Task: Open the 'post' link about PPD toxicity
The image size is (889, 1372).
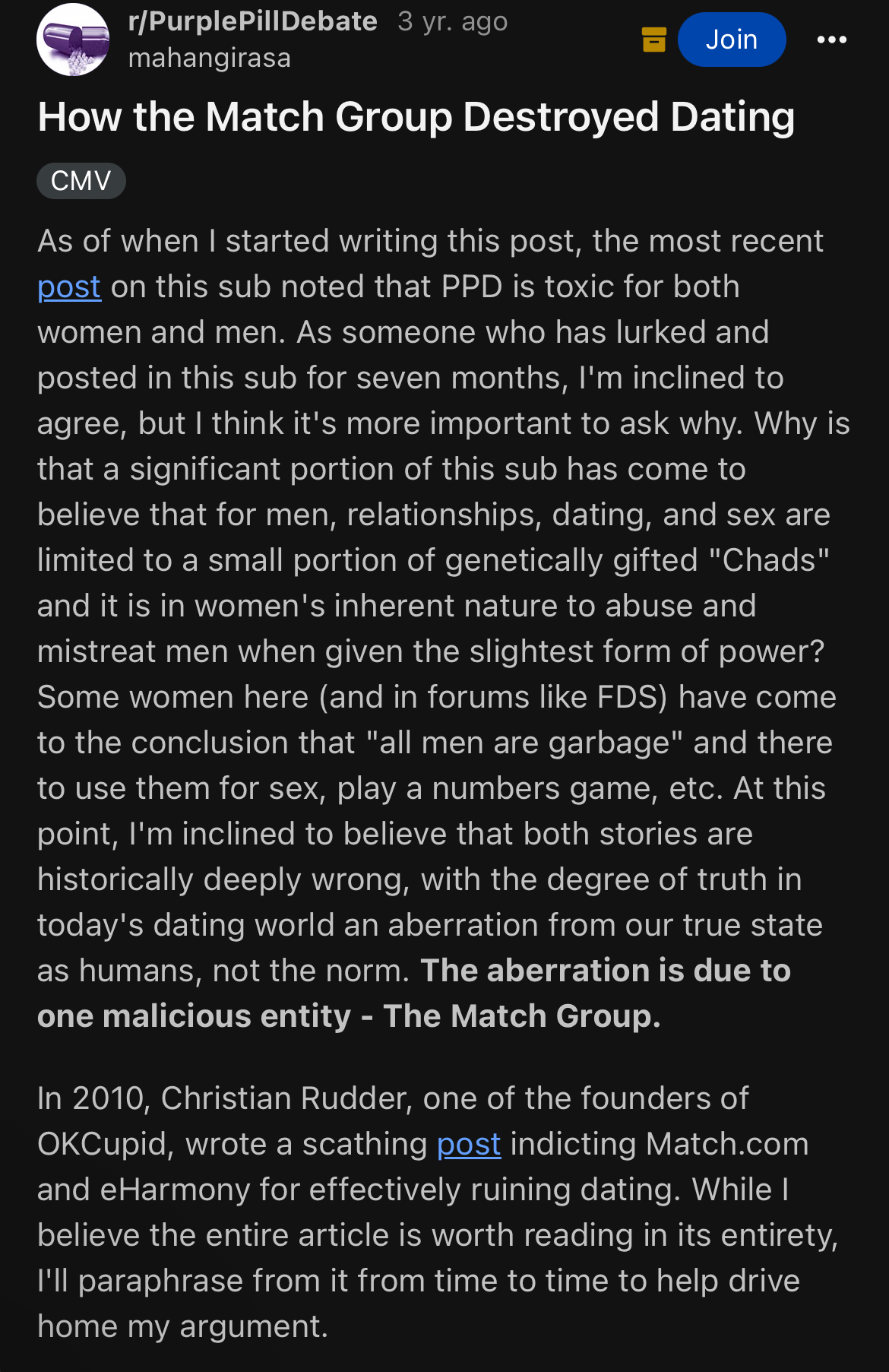Action: pyautogui.click(x=69, y=287)
